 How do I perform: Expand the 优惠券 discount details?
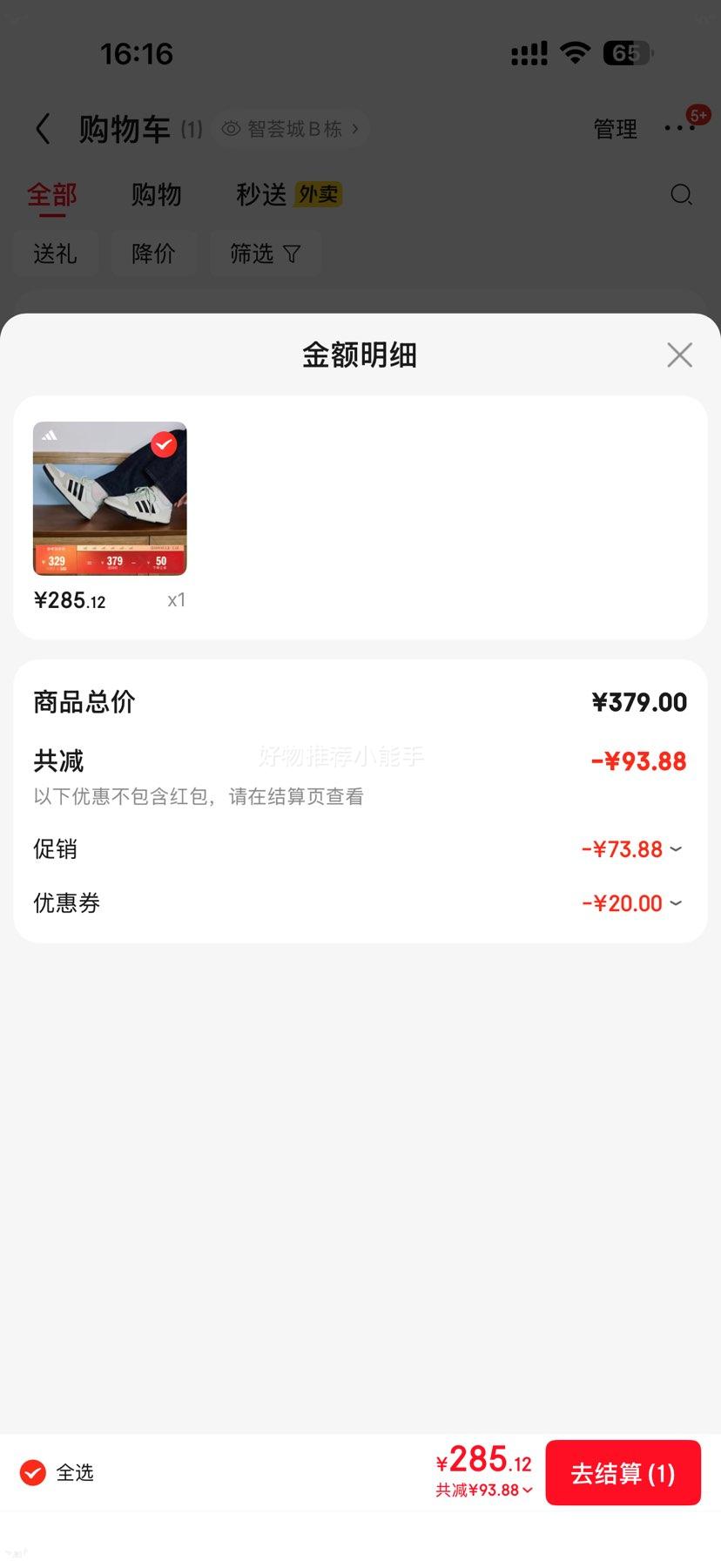click(631, 903)
